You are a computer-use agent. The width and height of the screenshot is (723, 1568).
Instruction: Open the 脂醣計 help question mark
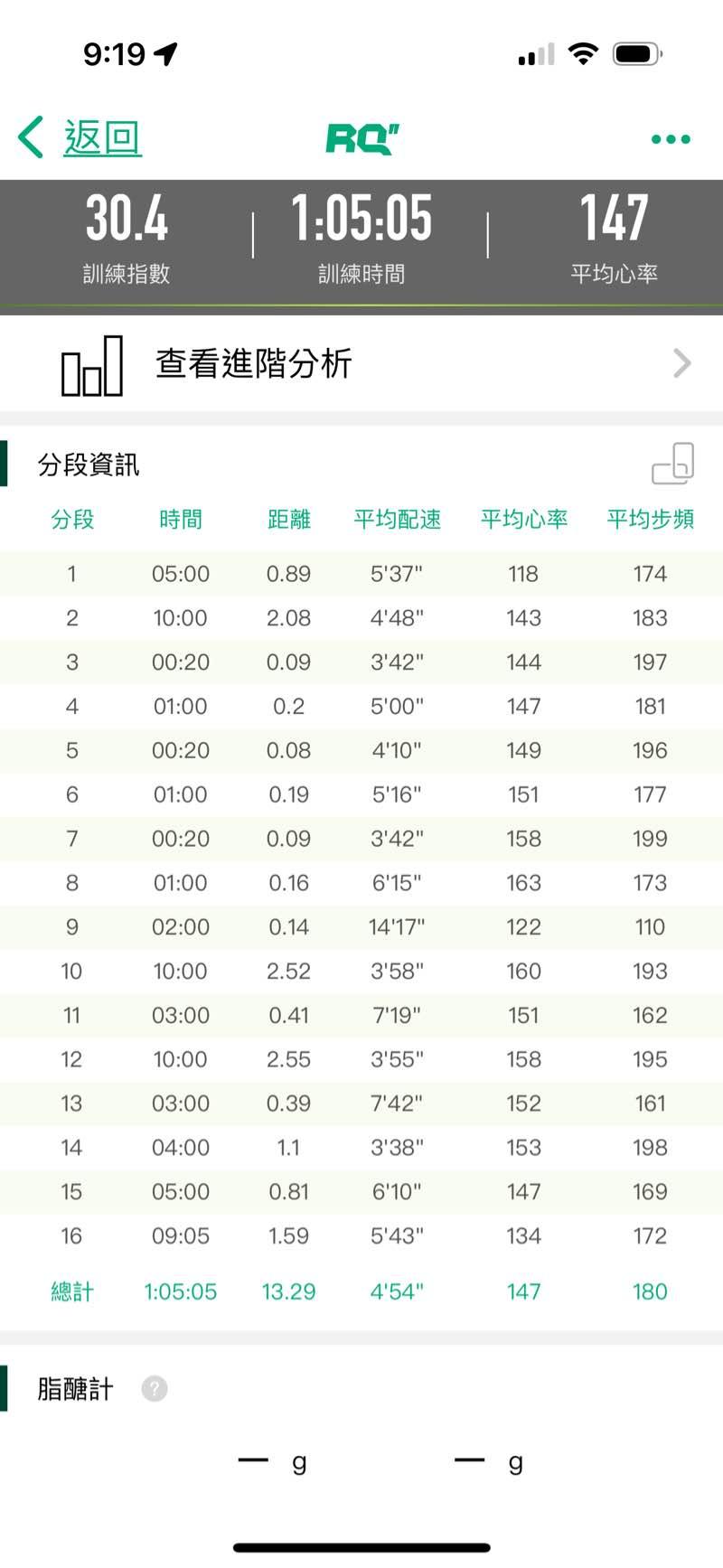tap(155, 1388)
